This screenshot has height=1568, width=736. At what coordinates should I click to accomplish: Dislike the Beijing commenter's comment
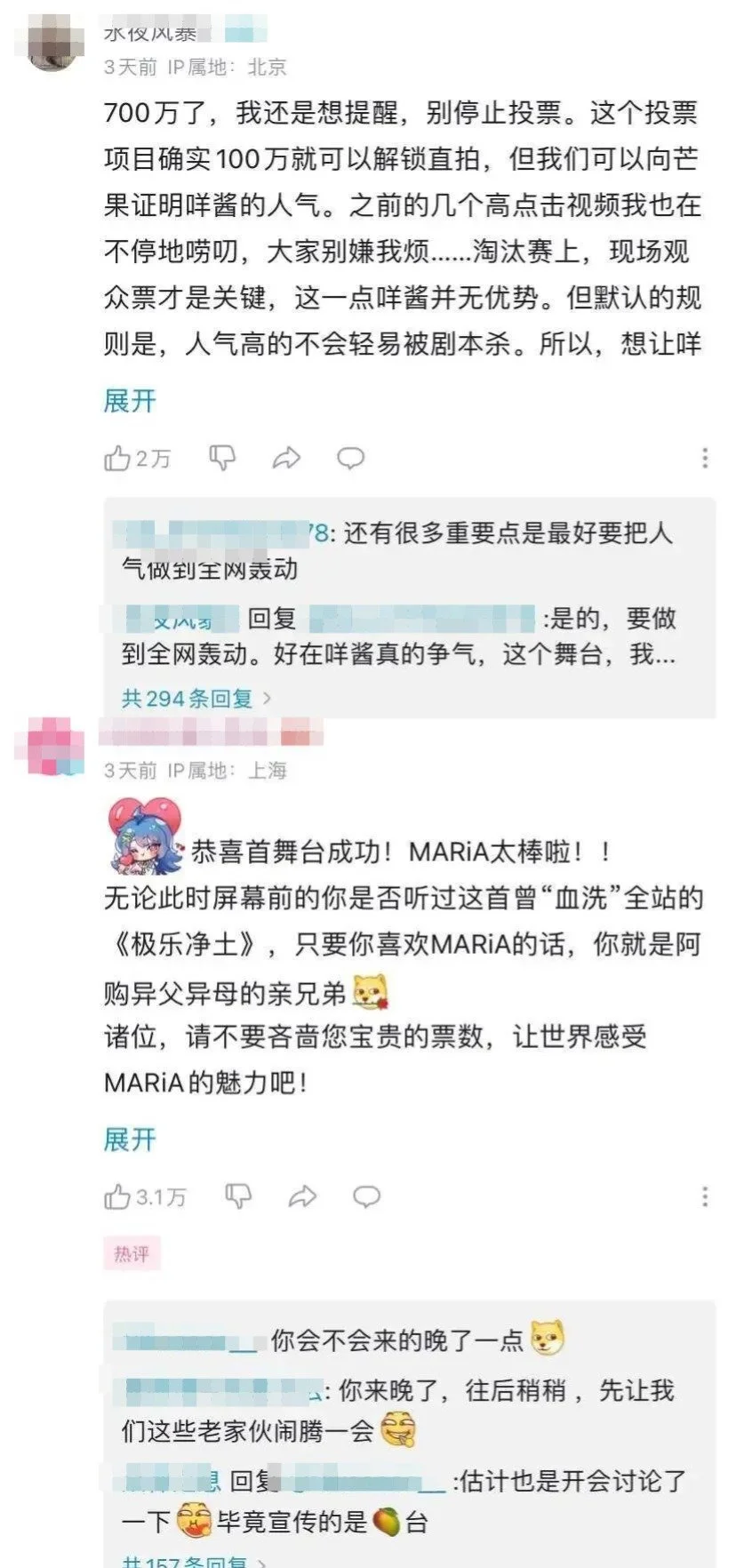pyautogui.click(x=222, y=458)
